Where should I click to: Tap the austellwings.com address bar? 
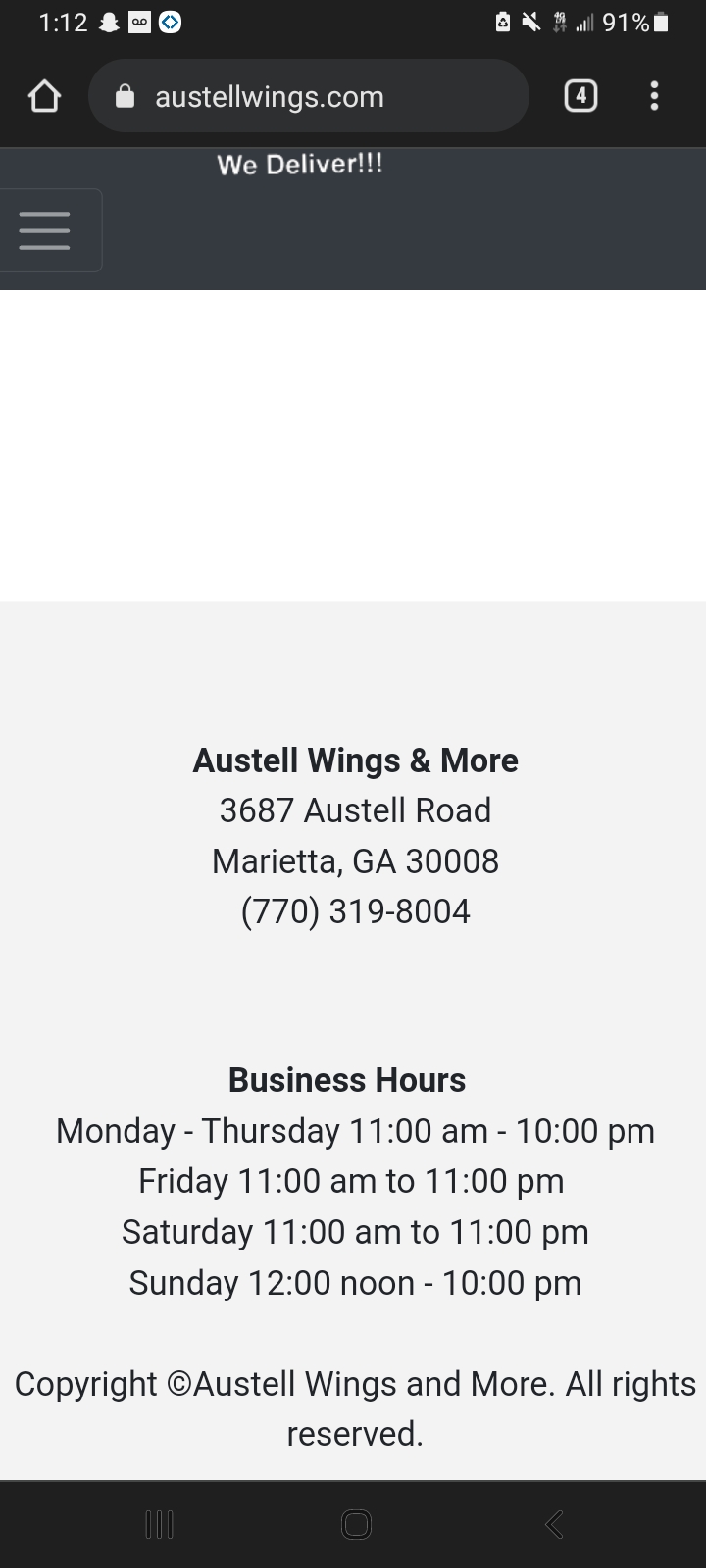(x=308, y=96)
